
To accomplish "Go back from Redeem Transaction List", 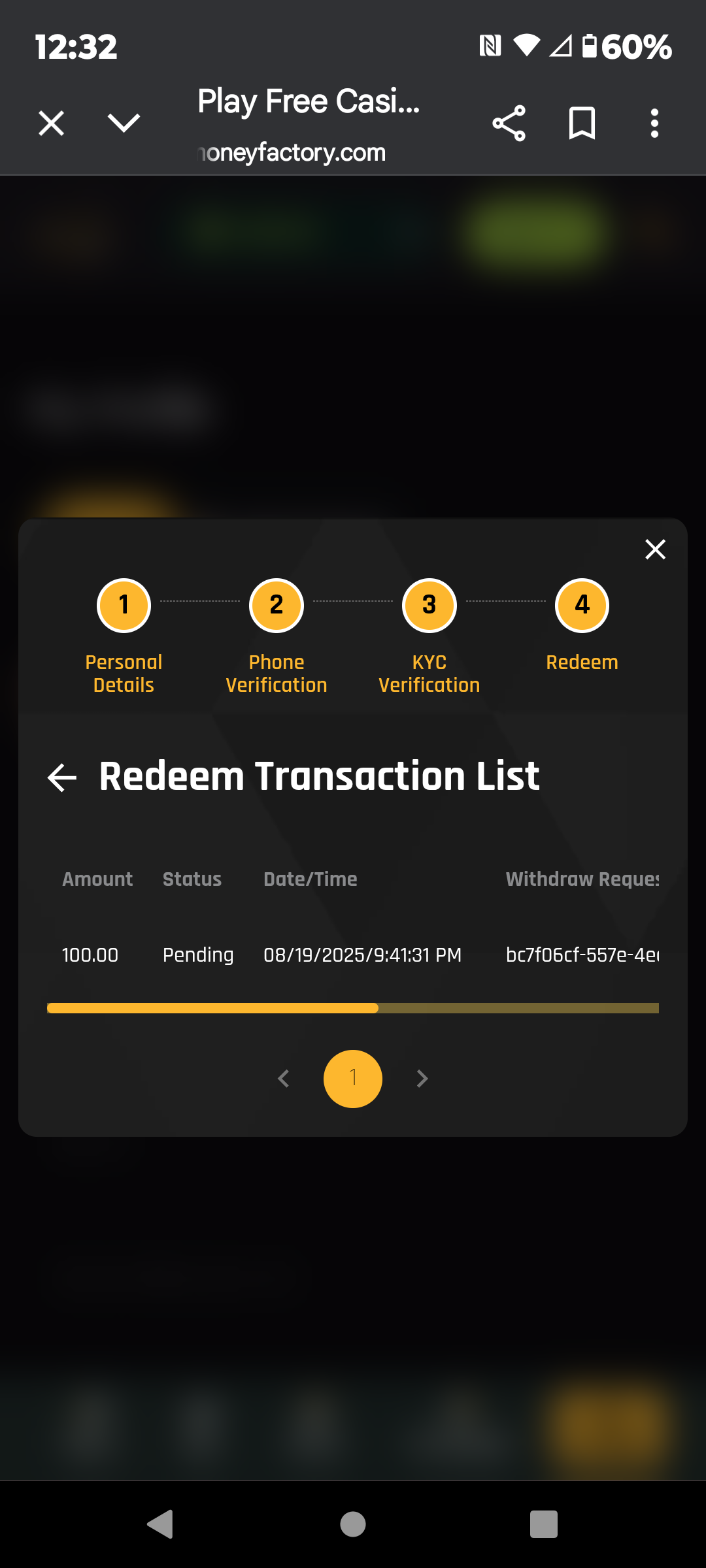I will pyautogui.click(x=63, y=777).
